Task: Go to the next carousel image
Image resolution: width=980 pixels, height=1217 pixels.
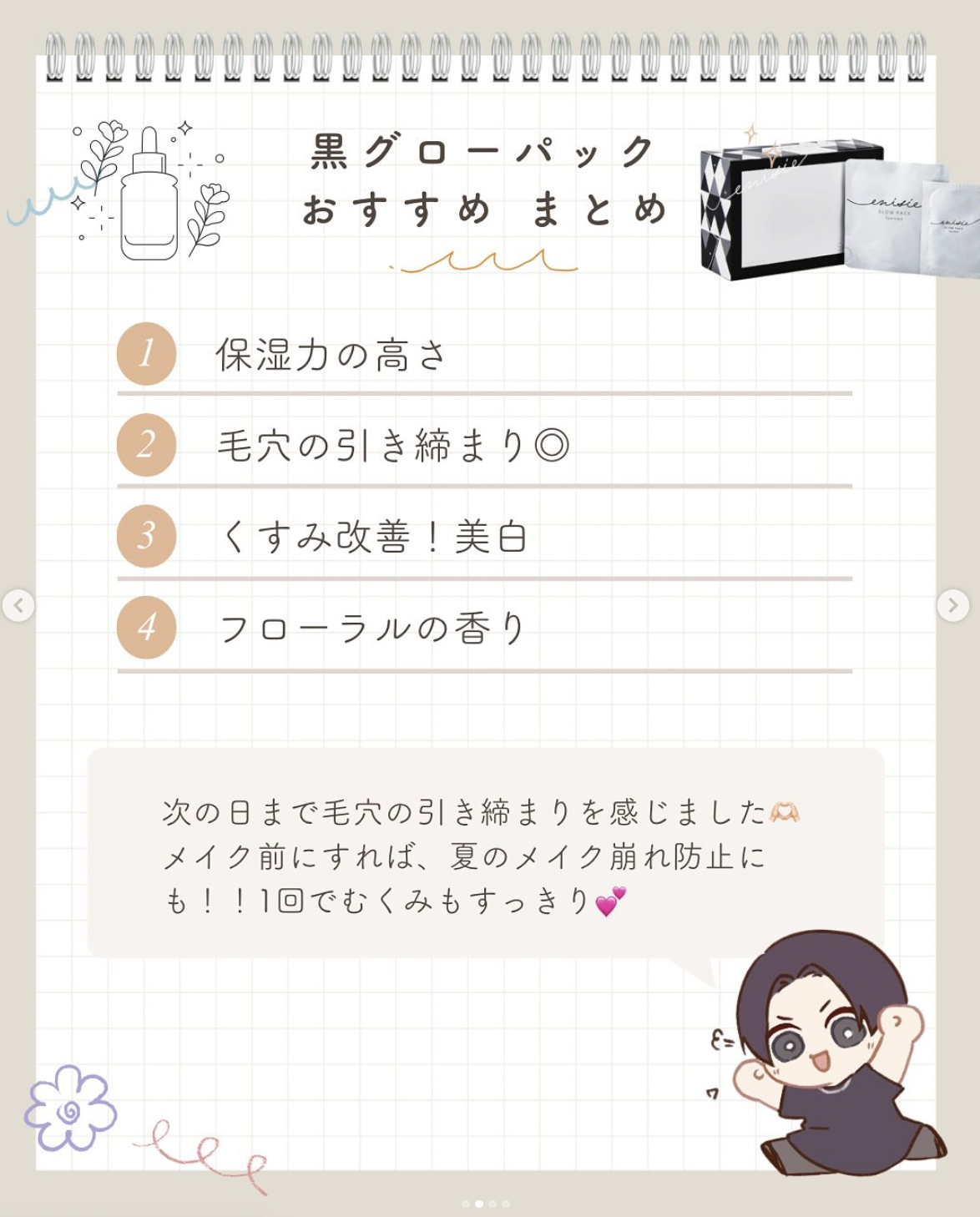Action: [952, 605]
